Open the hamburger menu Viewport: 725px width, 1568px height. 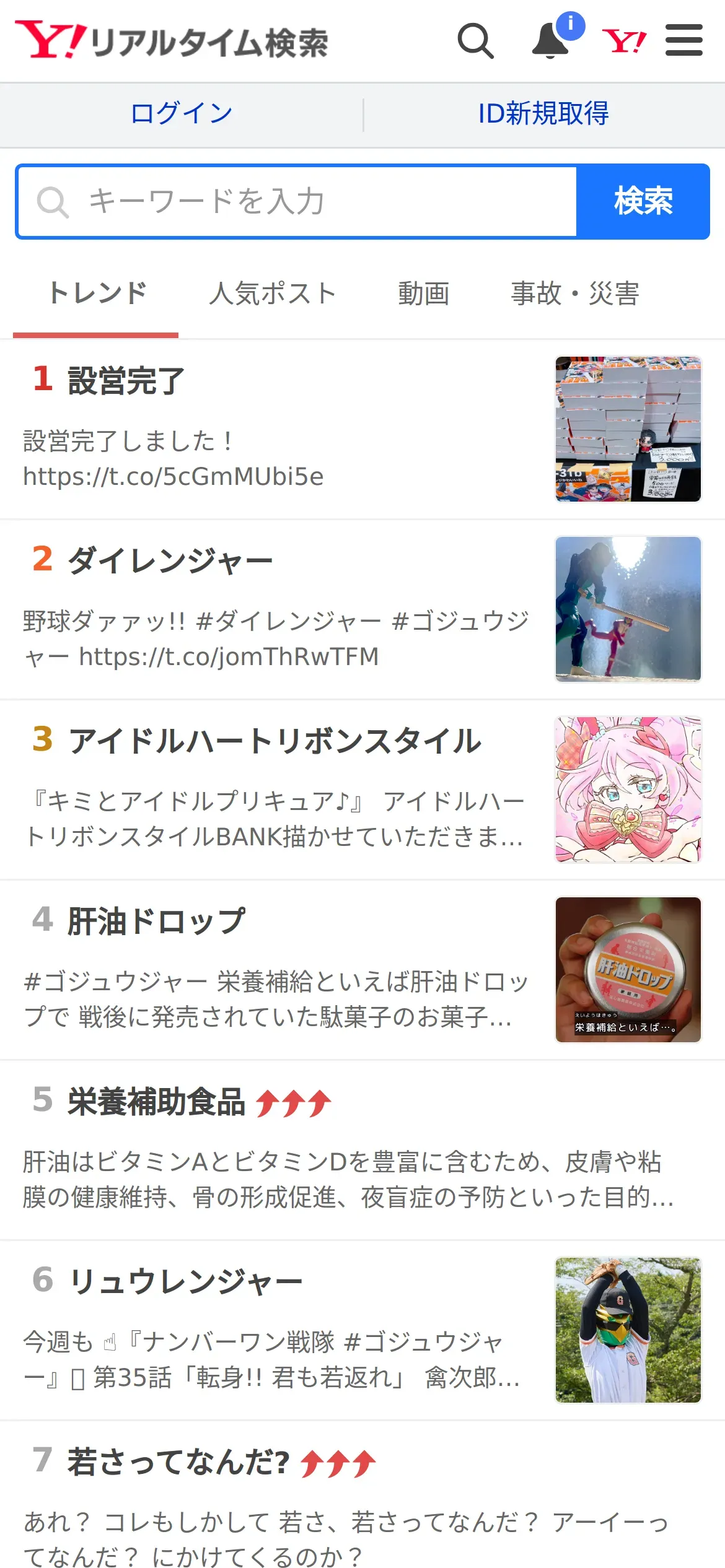[x=683, y=41]
